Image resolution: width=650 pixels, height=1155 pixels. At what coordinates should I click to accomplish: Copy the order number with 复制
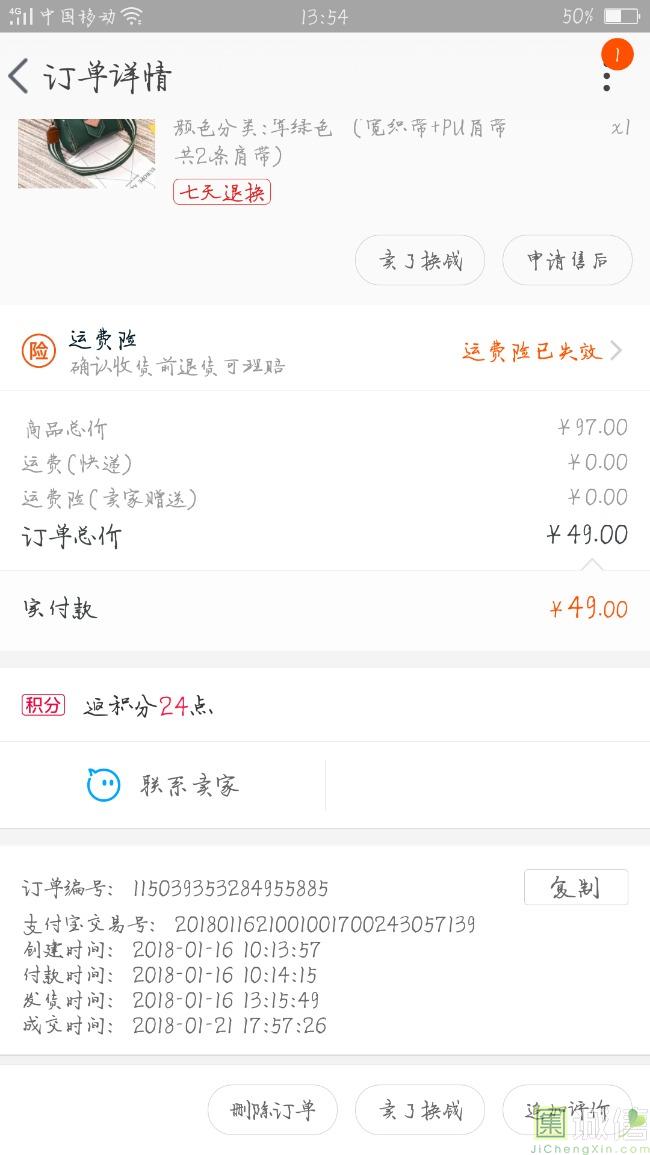(x=575, y=888)
